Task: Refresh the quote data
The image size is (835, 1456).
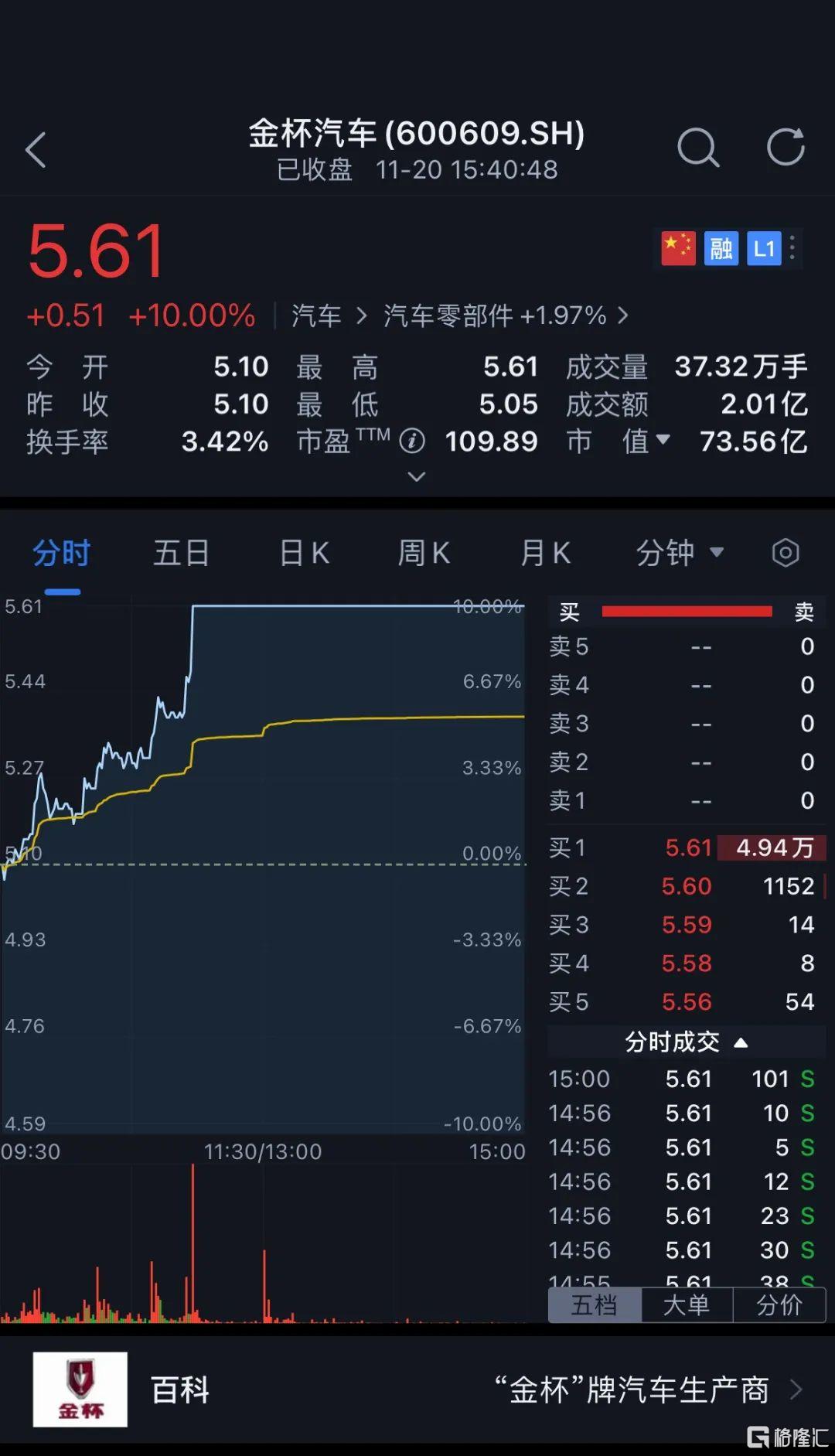Action: coord(786,147)
